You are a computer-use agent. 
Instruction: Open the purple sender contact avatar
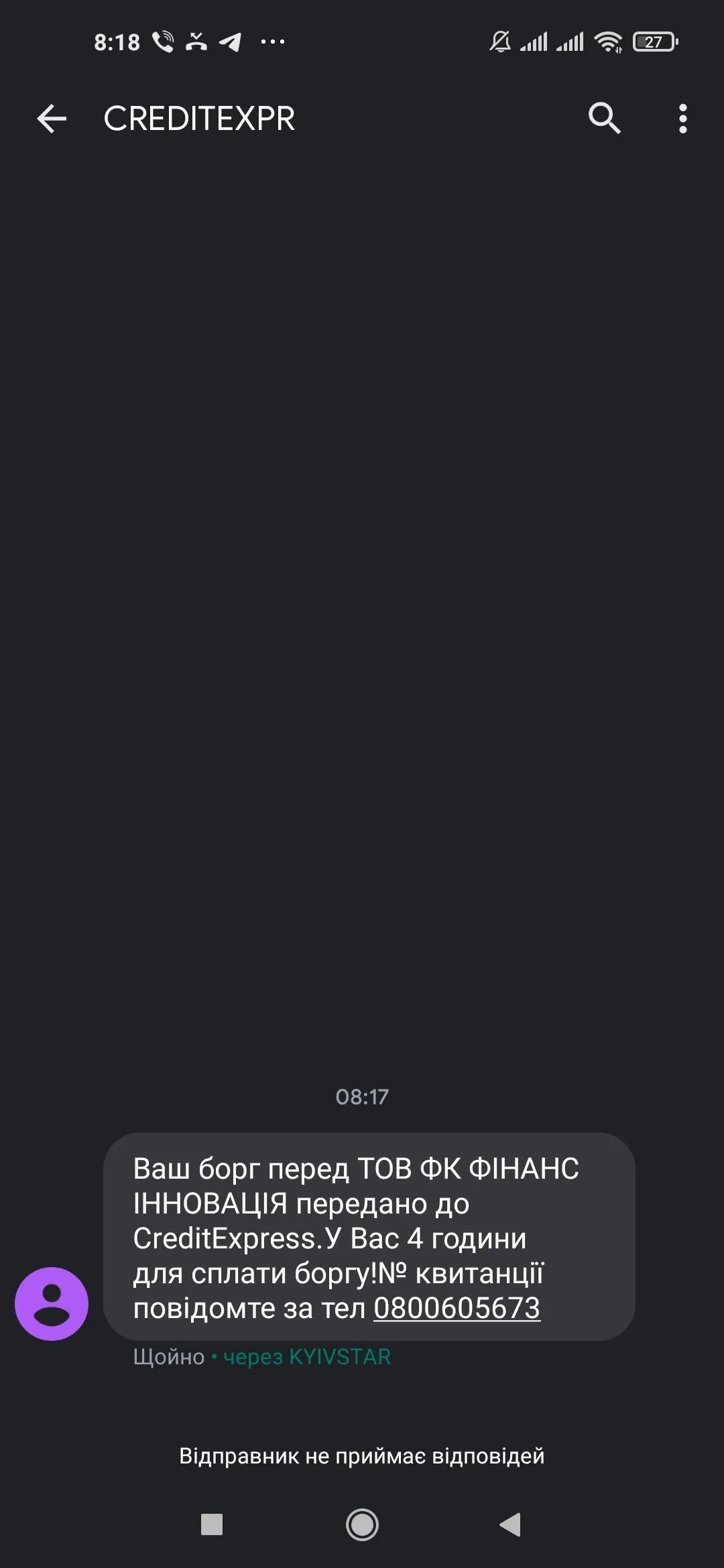tap(52, 1303)
